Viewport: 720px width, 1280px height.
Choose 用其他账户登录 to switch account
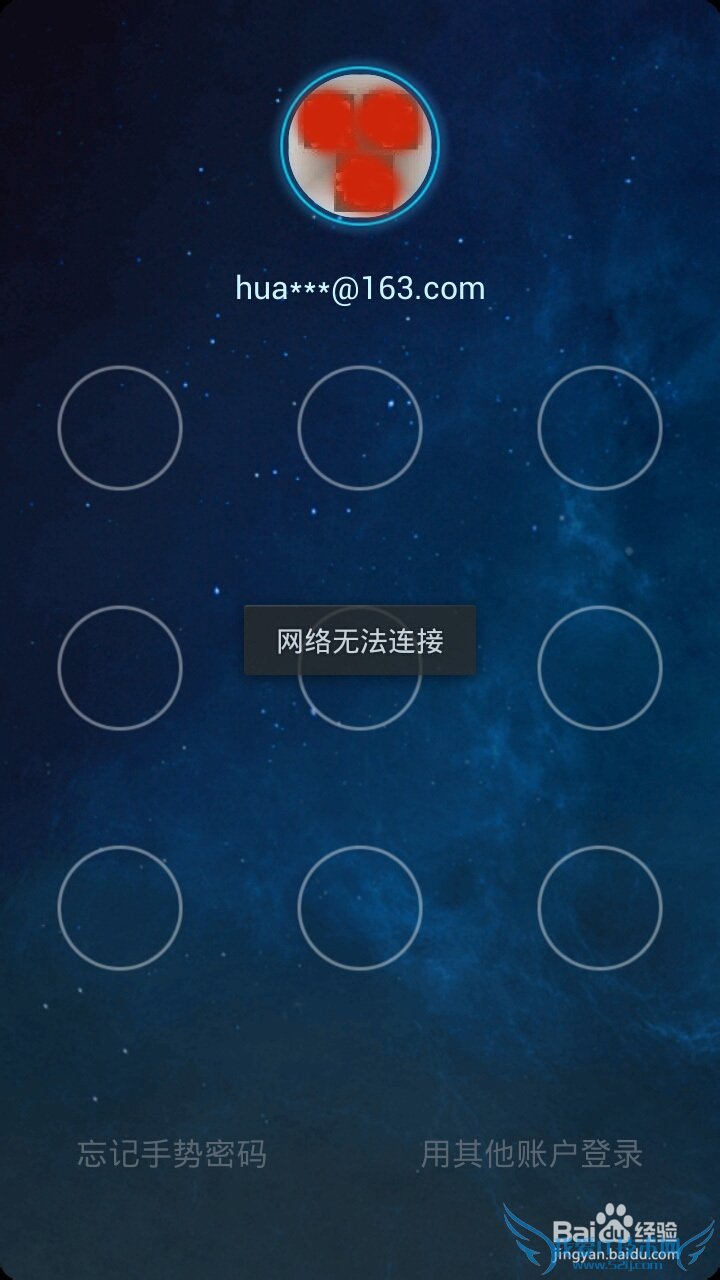tap(531, 1154)
